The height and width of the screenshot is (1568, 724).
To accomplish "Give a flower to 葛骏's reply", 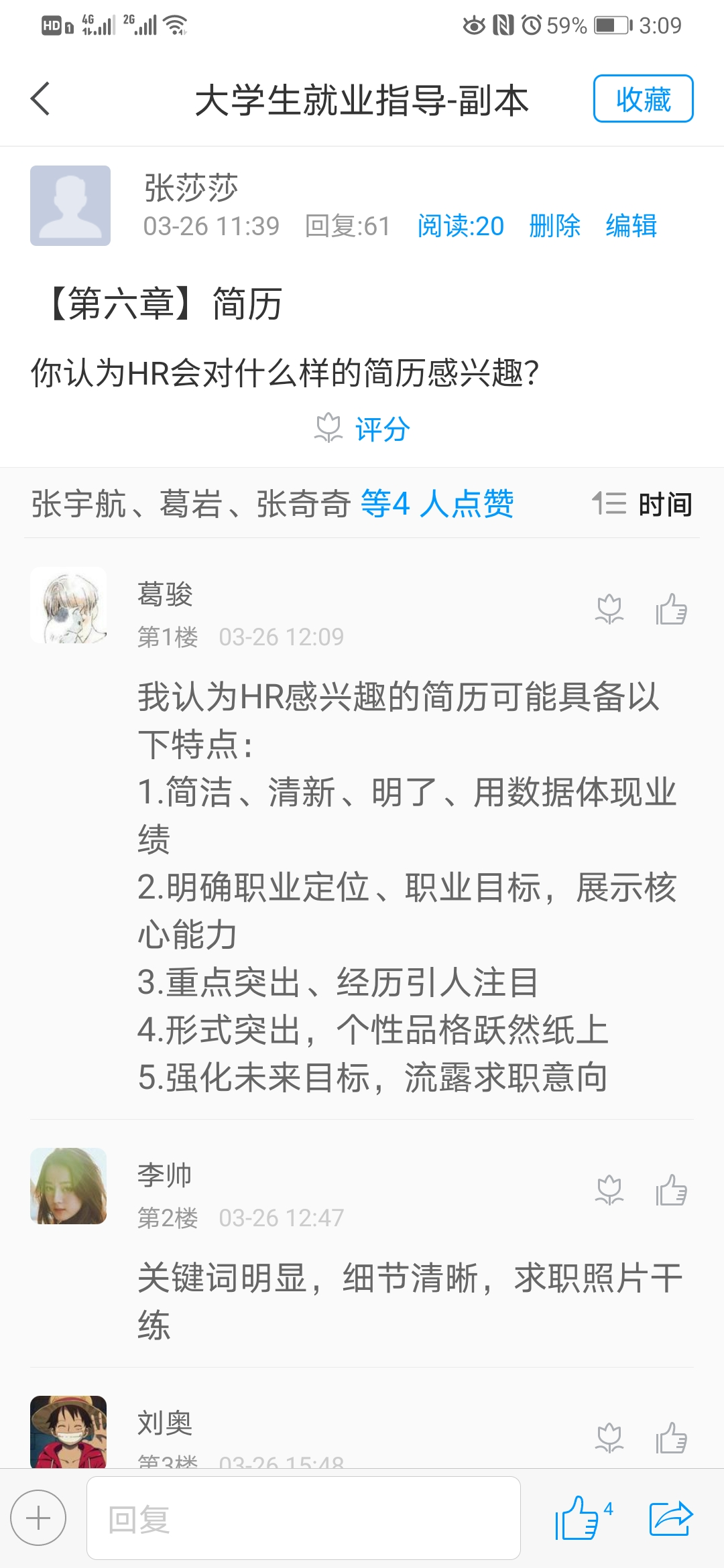I will [609, 609].
